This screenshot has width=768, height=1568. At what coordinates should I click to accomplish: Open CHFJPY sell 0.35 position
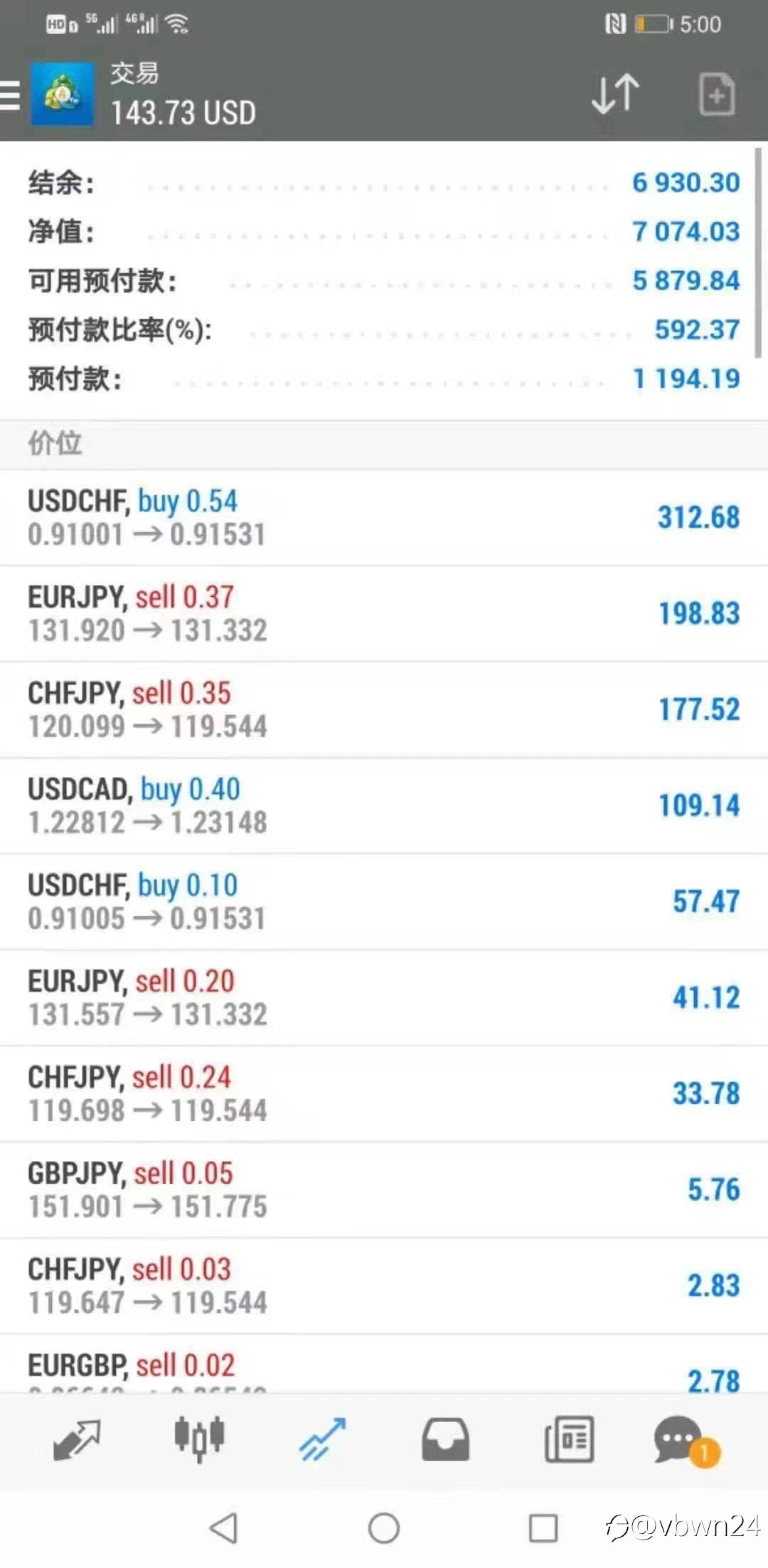click(384, 709)
